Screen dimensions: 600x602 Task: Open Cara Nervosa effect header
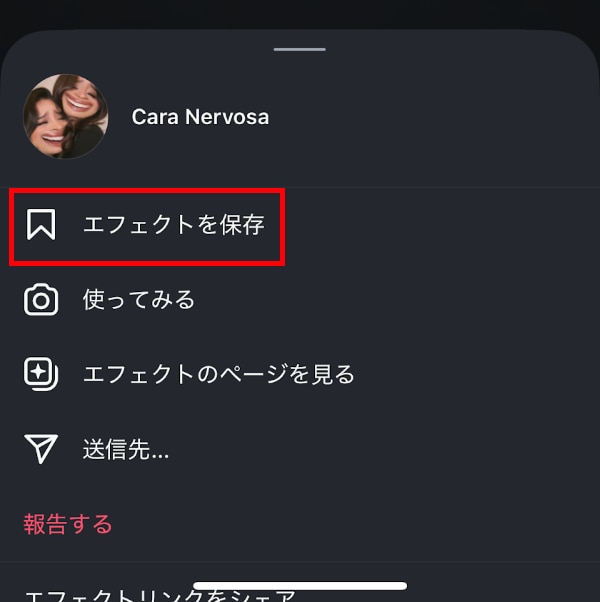199,117
